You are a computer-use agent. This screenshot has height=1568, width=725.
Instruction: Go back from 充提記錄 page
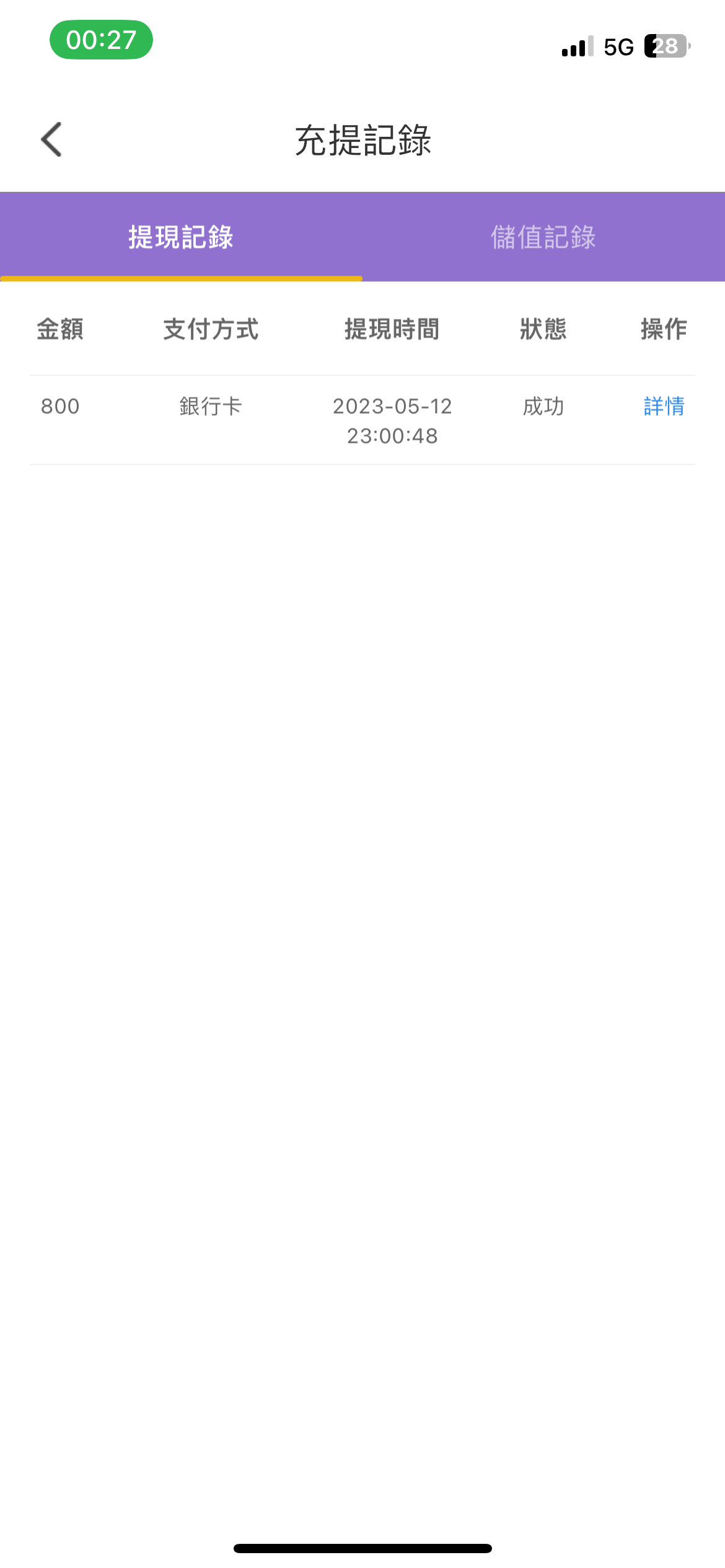tap(51, 139)
